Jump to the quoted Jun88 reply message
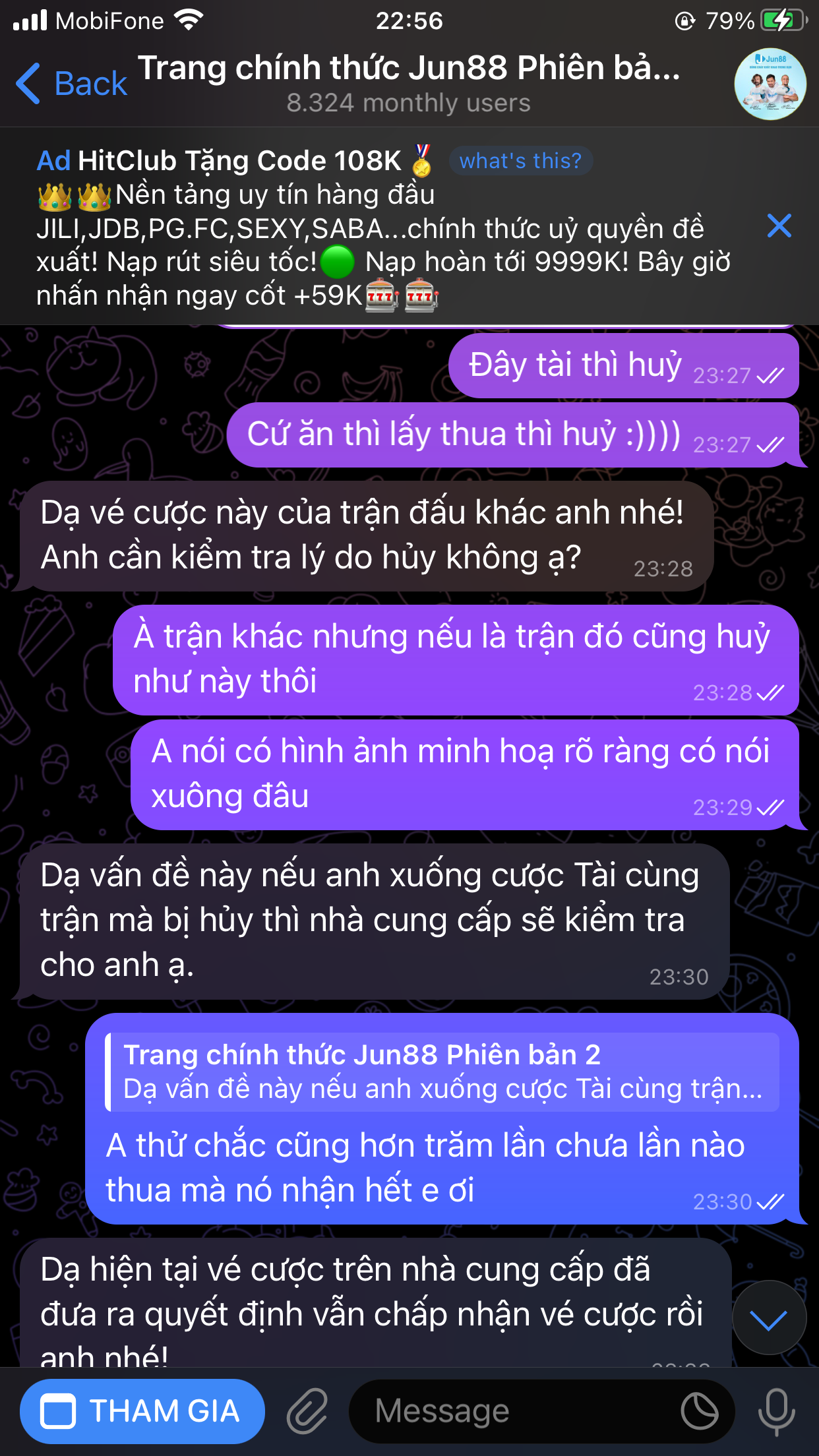 pos(442,1072)
